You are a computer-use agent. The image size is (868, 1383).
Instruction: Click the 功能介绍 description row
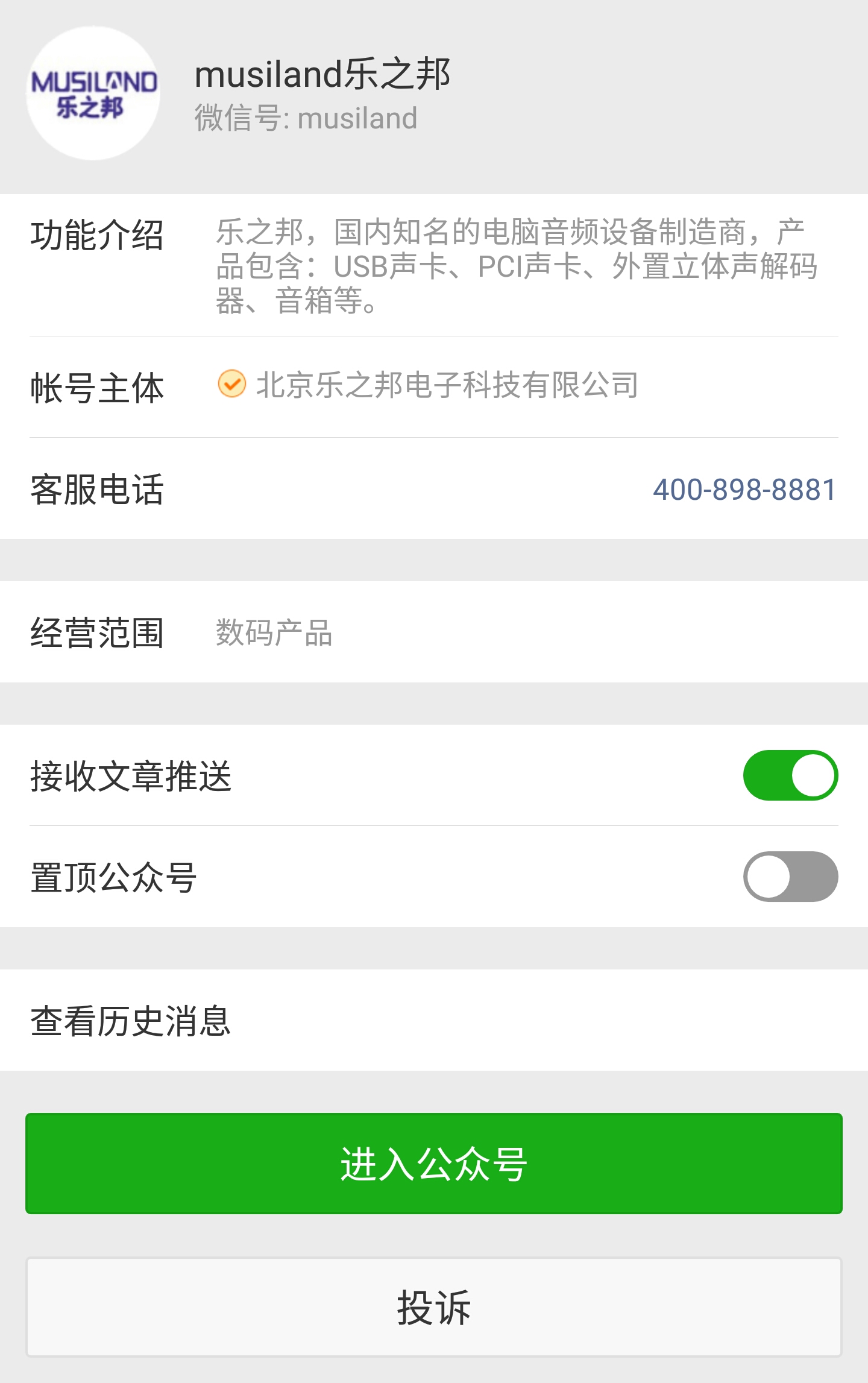(x=434, y=265)
